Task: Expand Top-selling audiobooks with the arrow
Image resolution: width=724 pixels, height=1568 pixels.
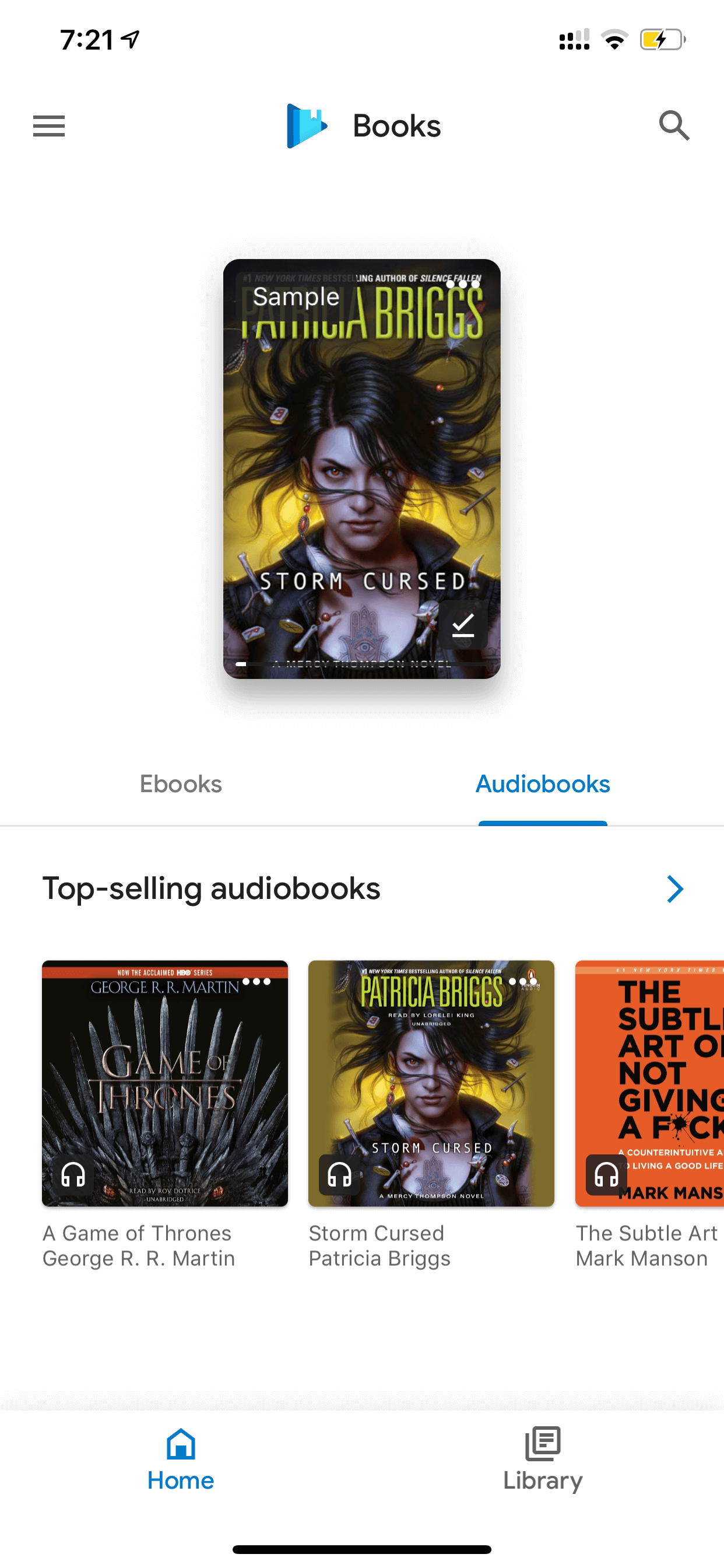Action: coord(676,890)
